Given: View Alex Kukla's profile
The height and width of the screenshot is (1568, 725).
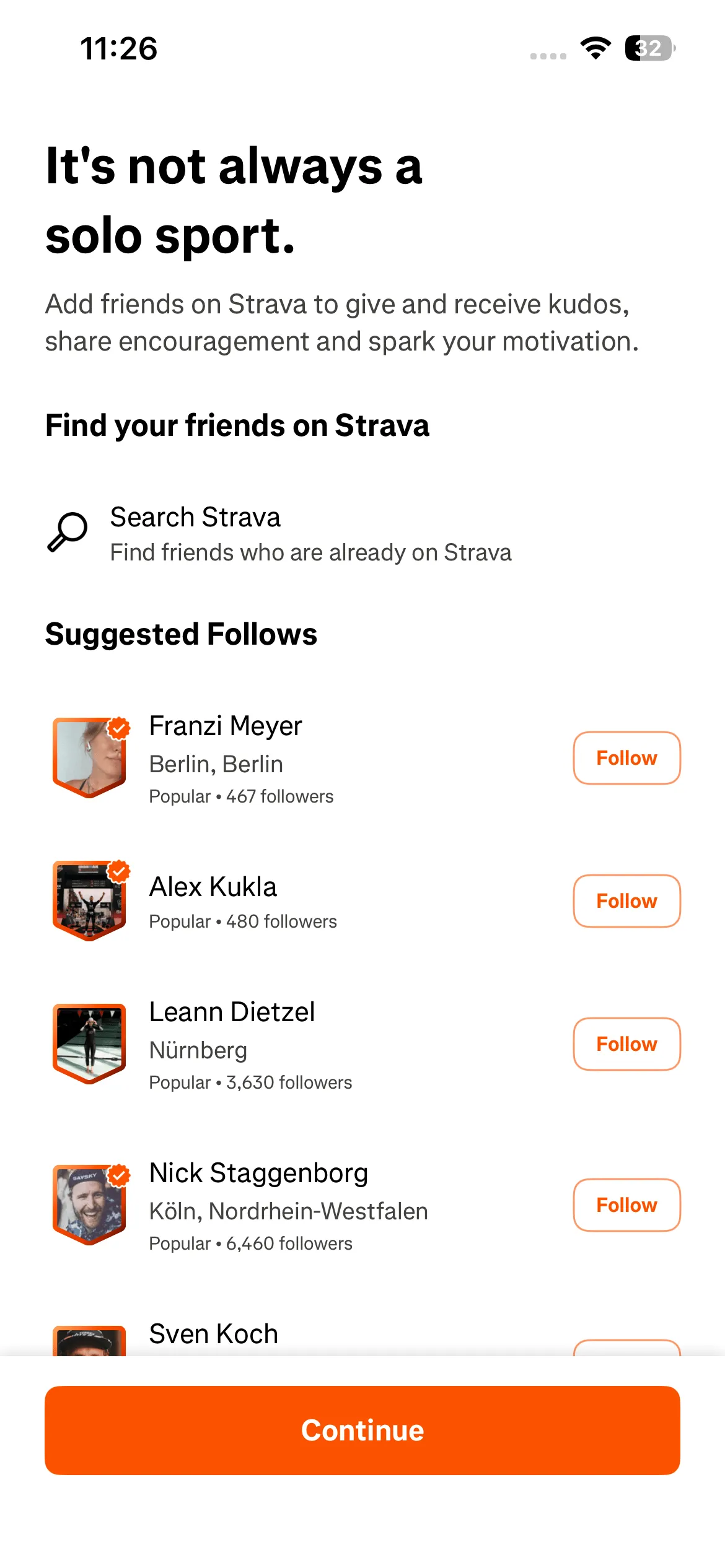Looking at the screenshot, I should [x=213, y=887].
